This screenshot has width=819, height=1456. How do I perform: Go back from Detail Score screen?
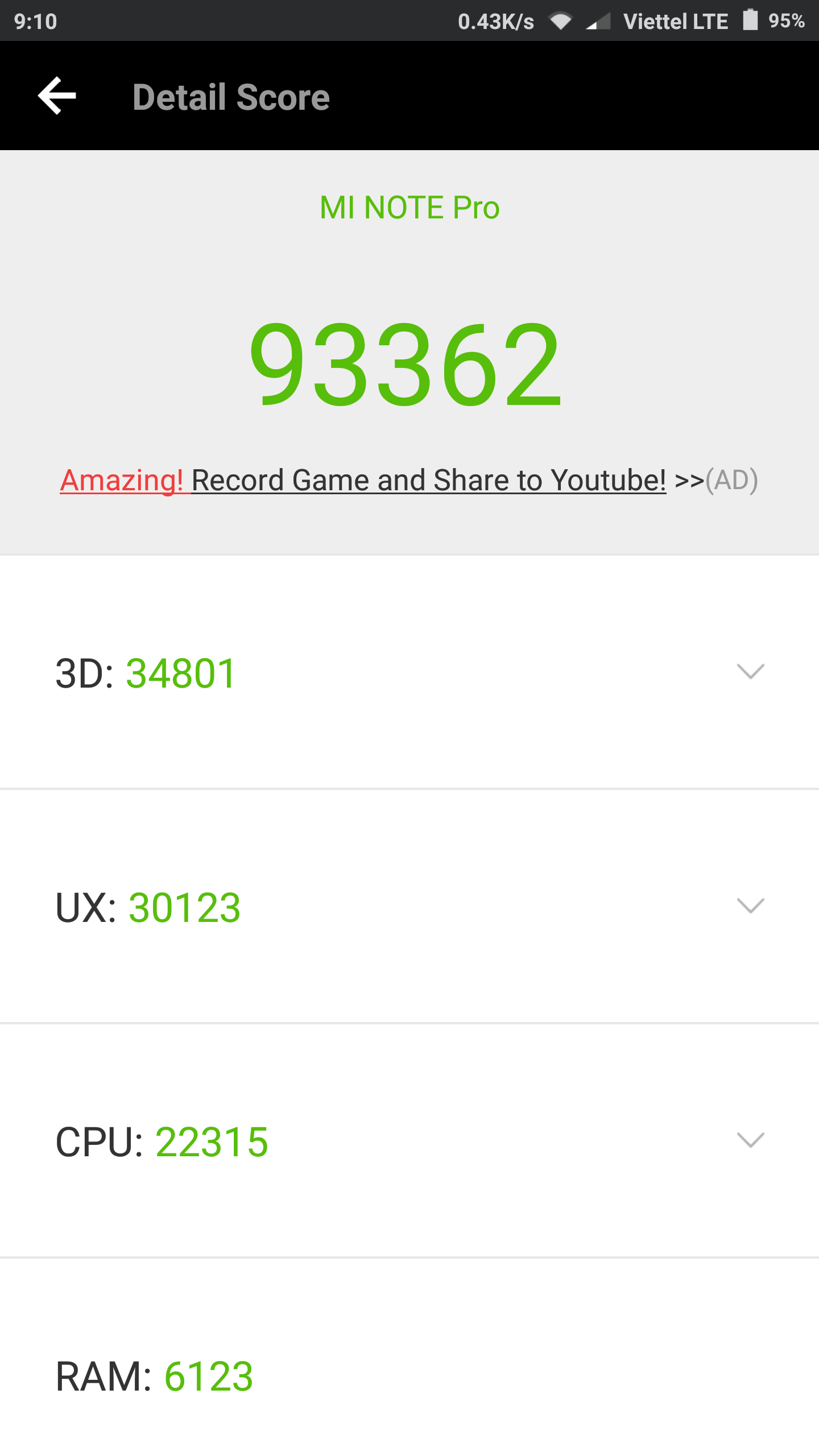57,96
